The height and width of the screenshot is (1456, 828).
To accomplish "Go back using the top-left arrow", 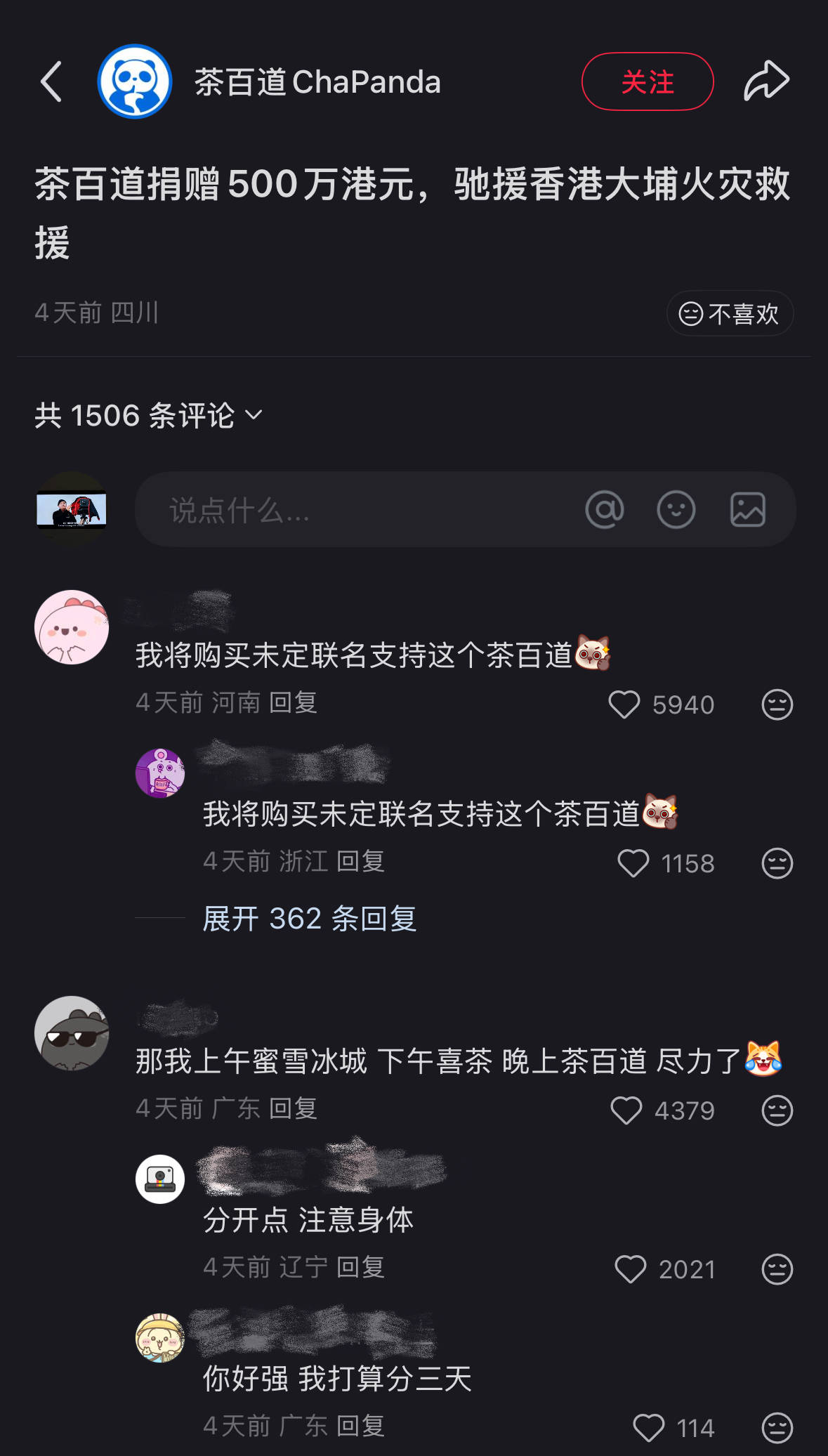I will coord(52,81).
